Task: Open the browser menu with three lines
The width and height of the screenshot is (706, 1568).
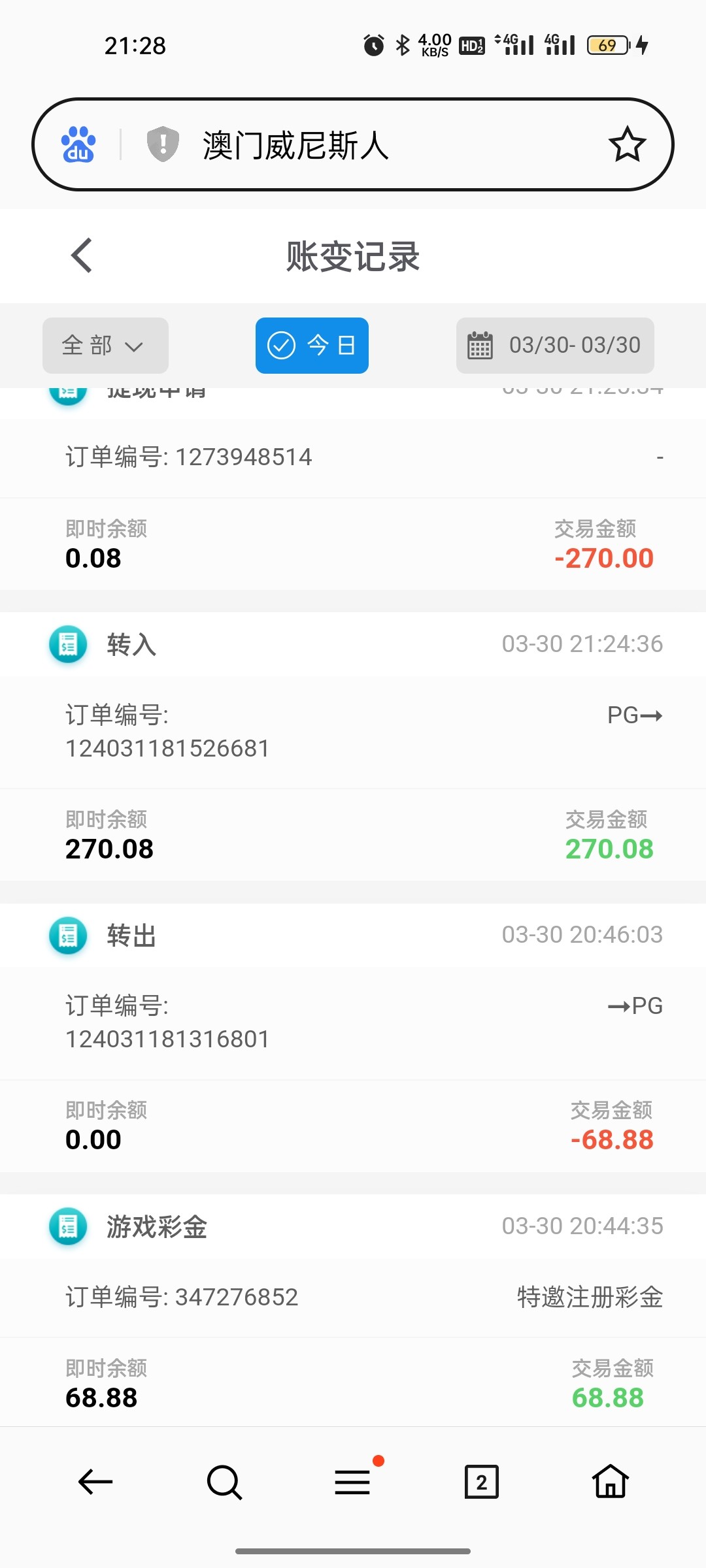Action: coord(352,1482)
